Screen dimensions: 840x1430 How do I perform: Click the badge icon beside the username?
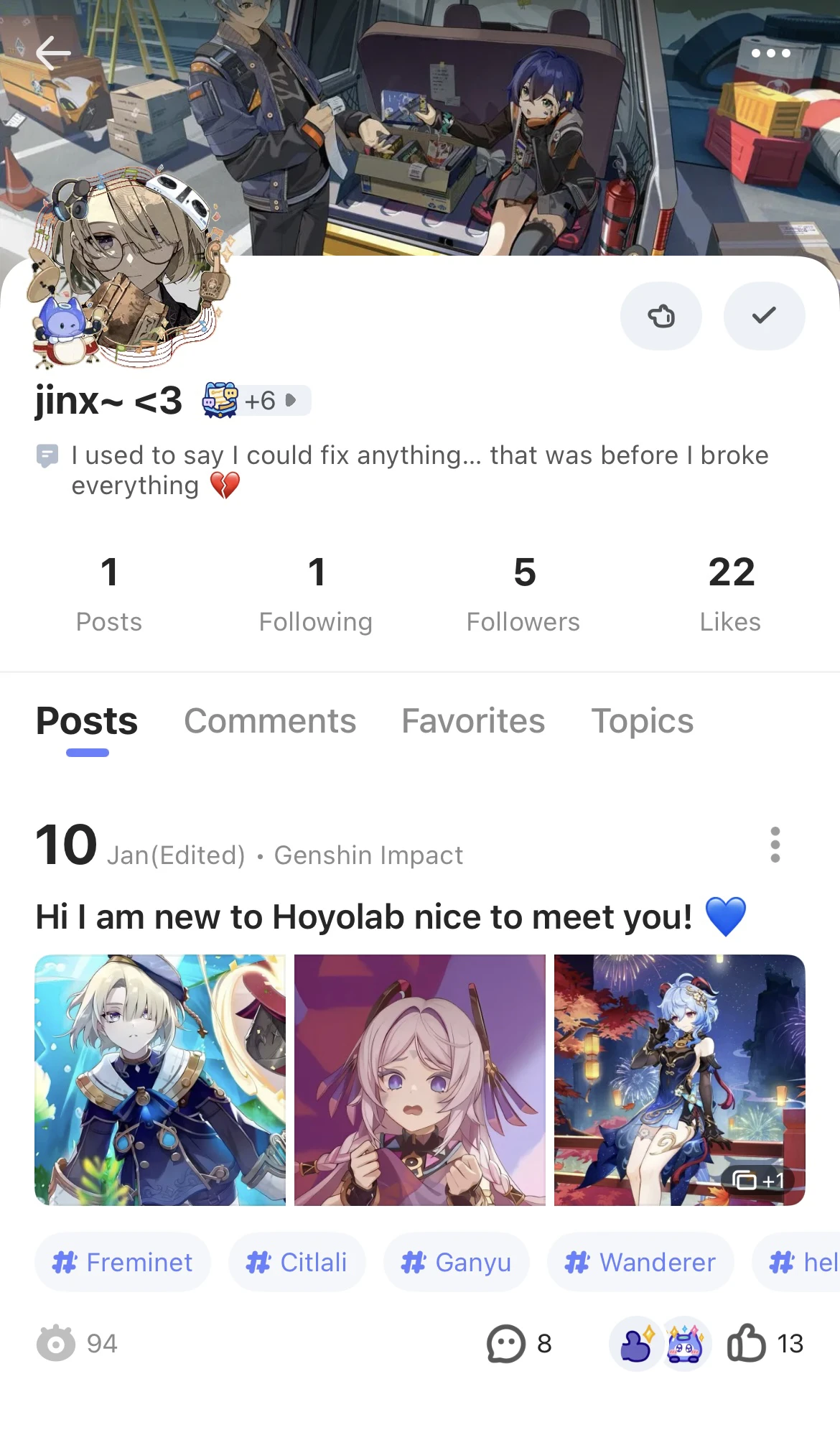pyautogui.click(x=219, y=400)
